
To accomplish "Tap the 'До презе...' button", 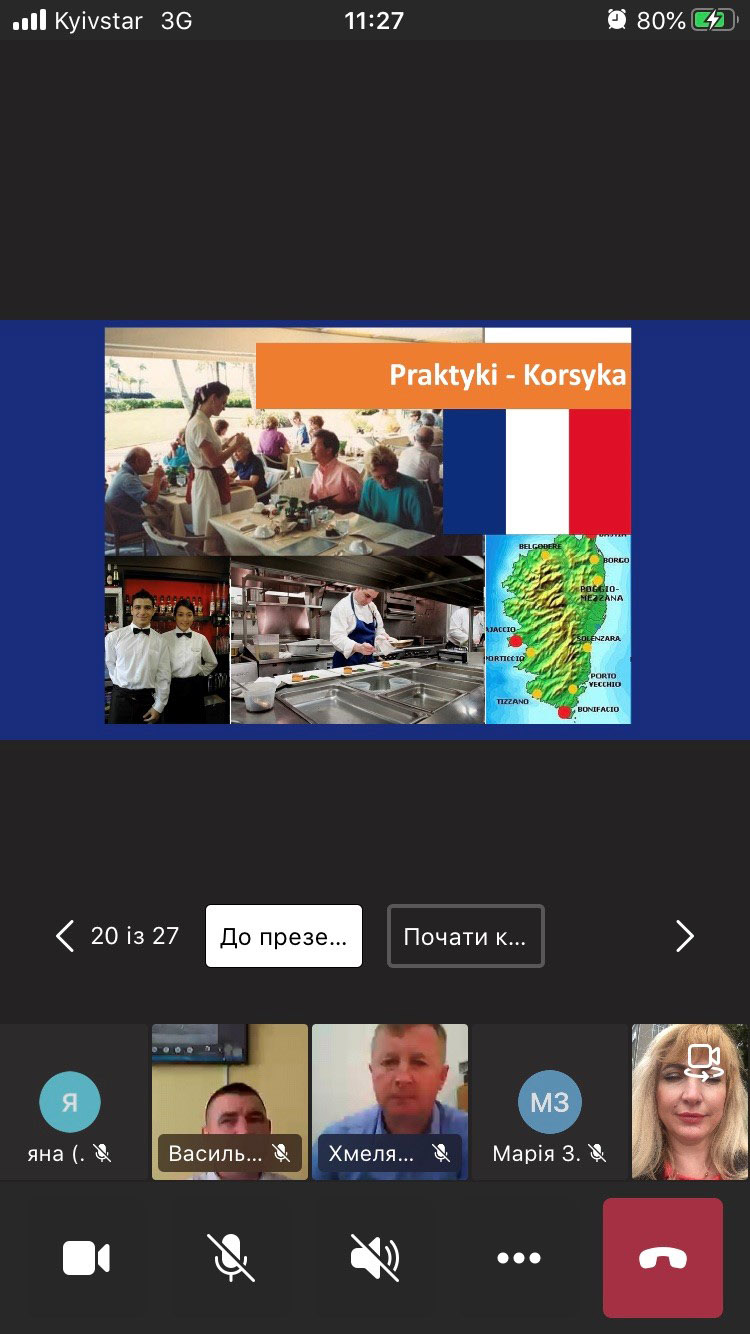I will click(x=284, y=936).
